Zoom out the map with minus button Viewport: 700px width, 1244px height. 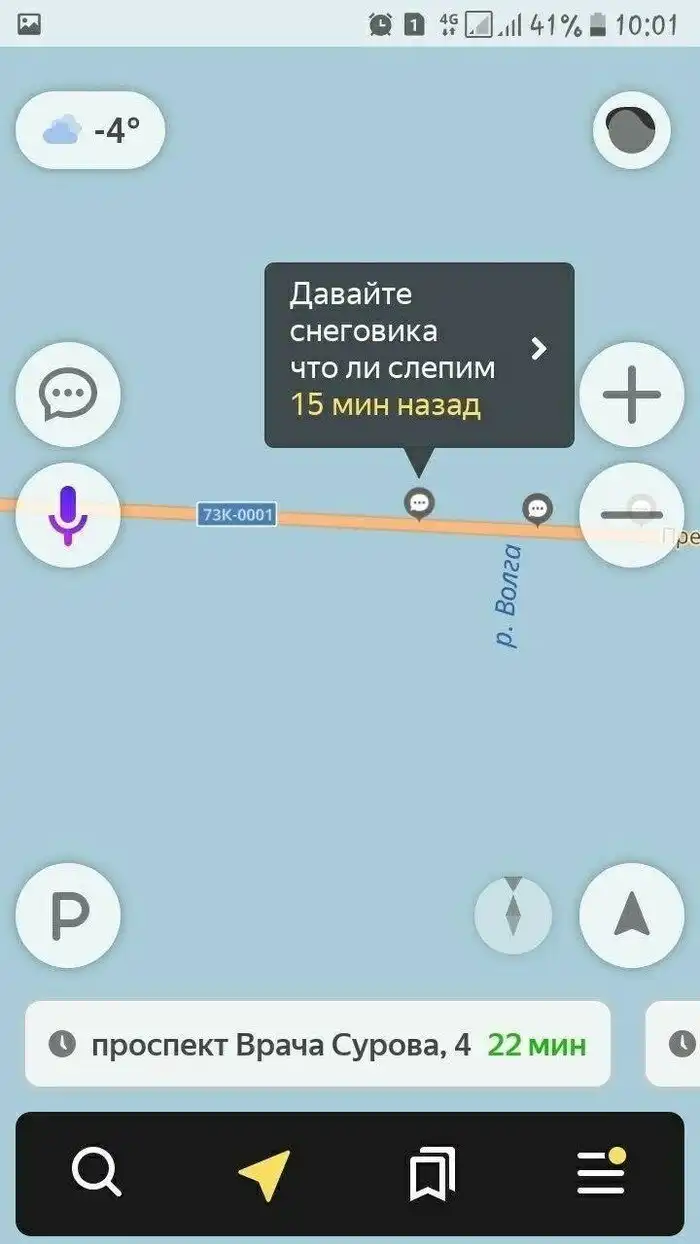tap(631, 515)
